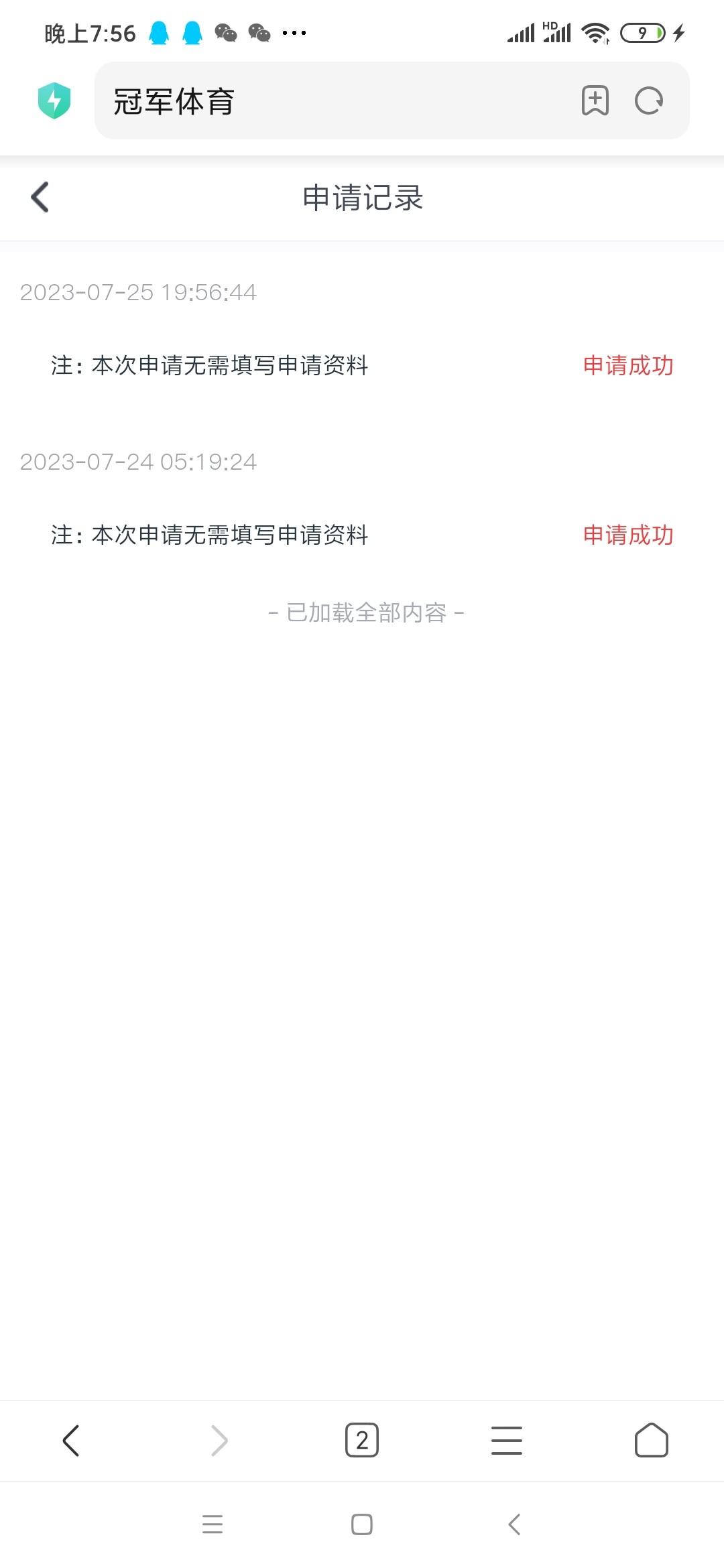Tap the green security shield icon
This screenshot has width=724, height=1568.
pyautogui.click(x=54, y=101)
